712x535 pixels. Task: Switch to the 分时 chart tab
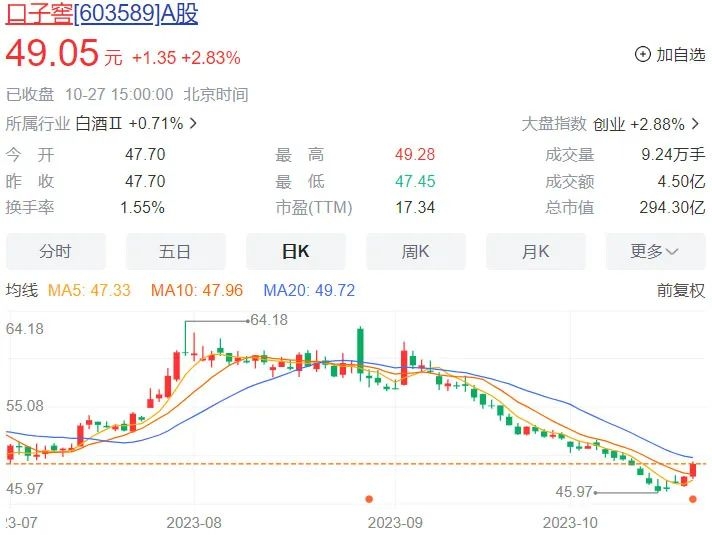click(x=56, y=252)
